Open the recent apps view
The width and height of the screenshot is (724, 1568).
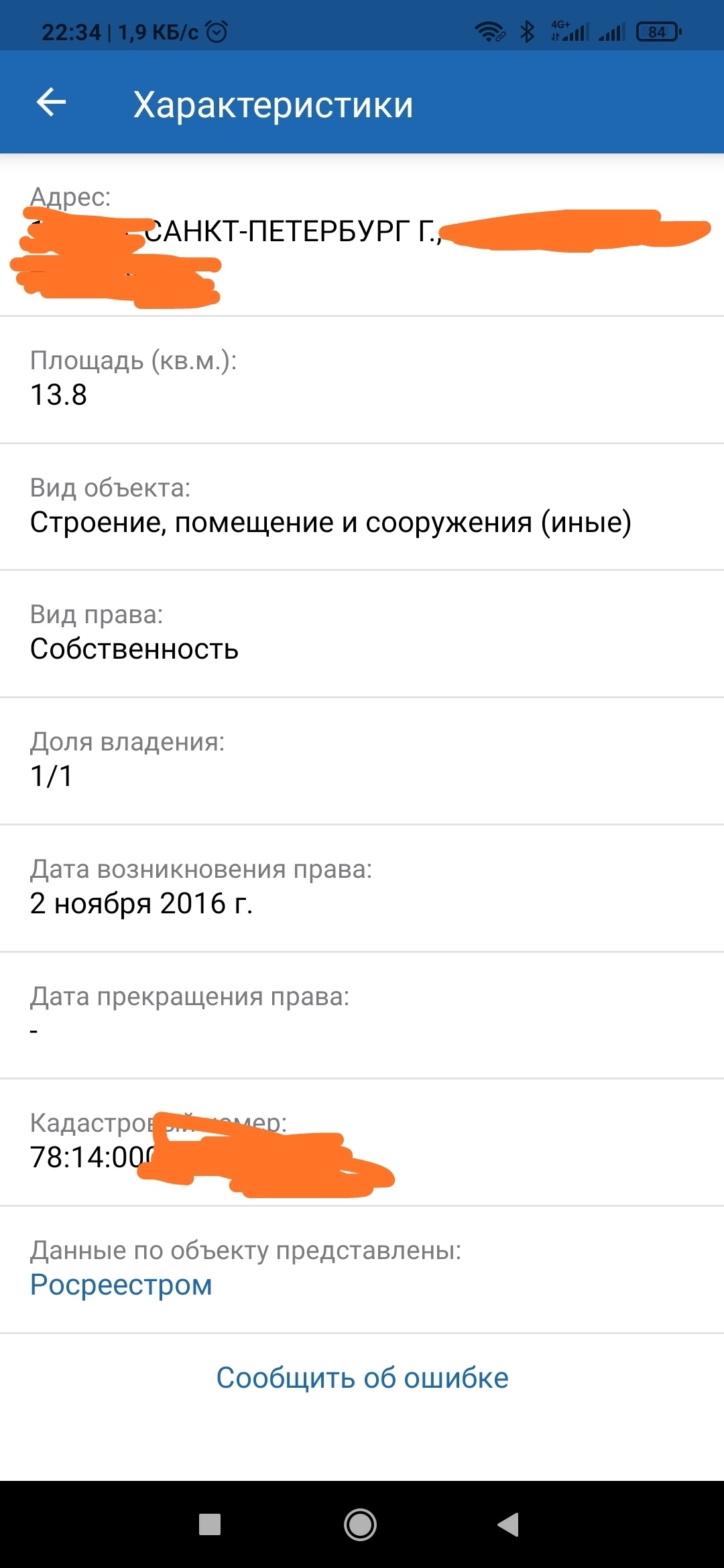[210, 1524]
